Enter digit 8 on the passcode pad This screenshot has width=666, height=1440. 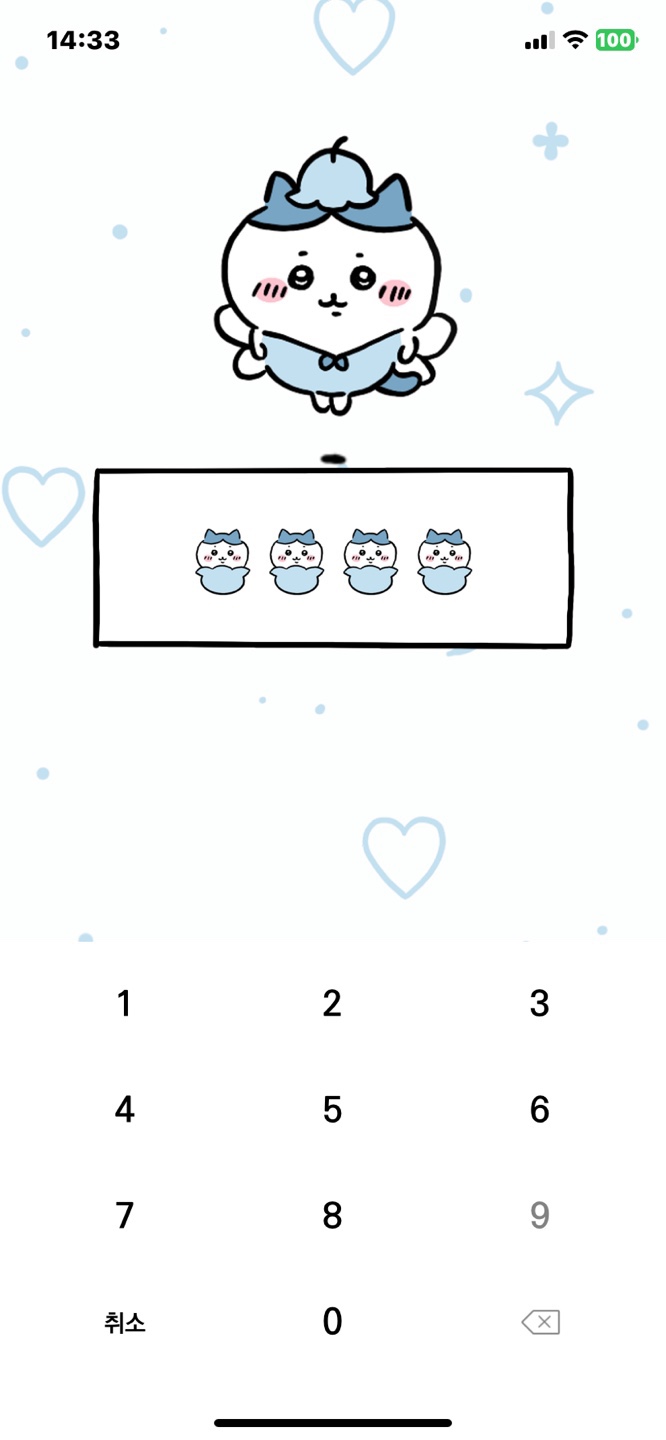click(x=332, y=1216)
